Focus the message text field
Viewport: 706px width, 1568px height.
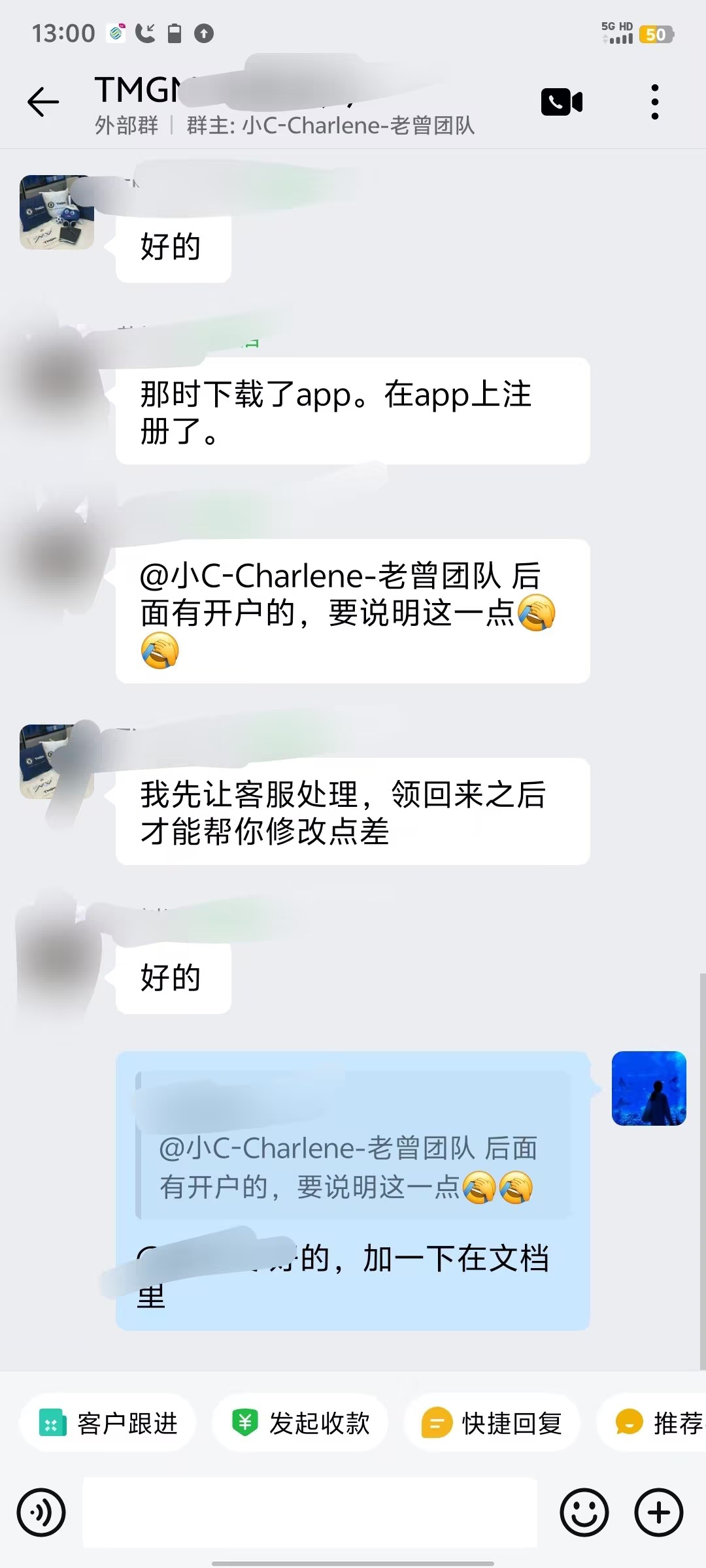[310, 1512]
